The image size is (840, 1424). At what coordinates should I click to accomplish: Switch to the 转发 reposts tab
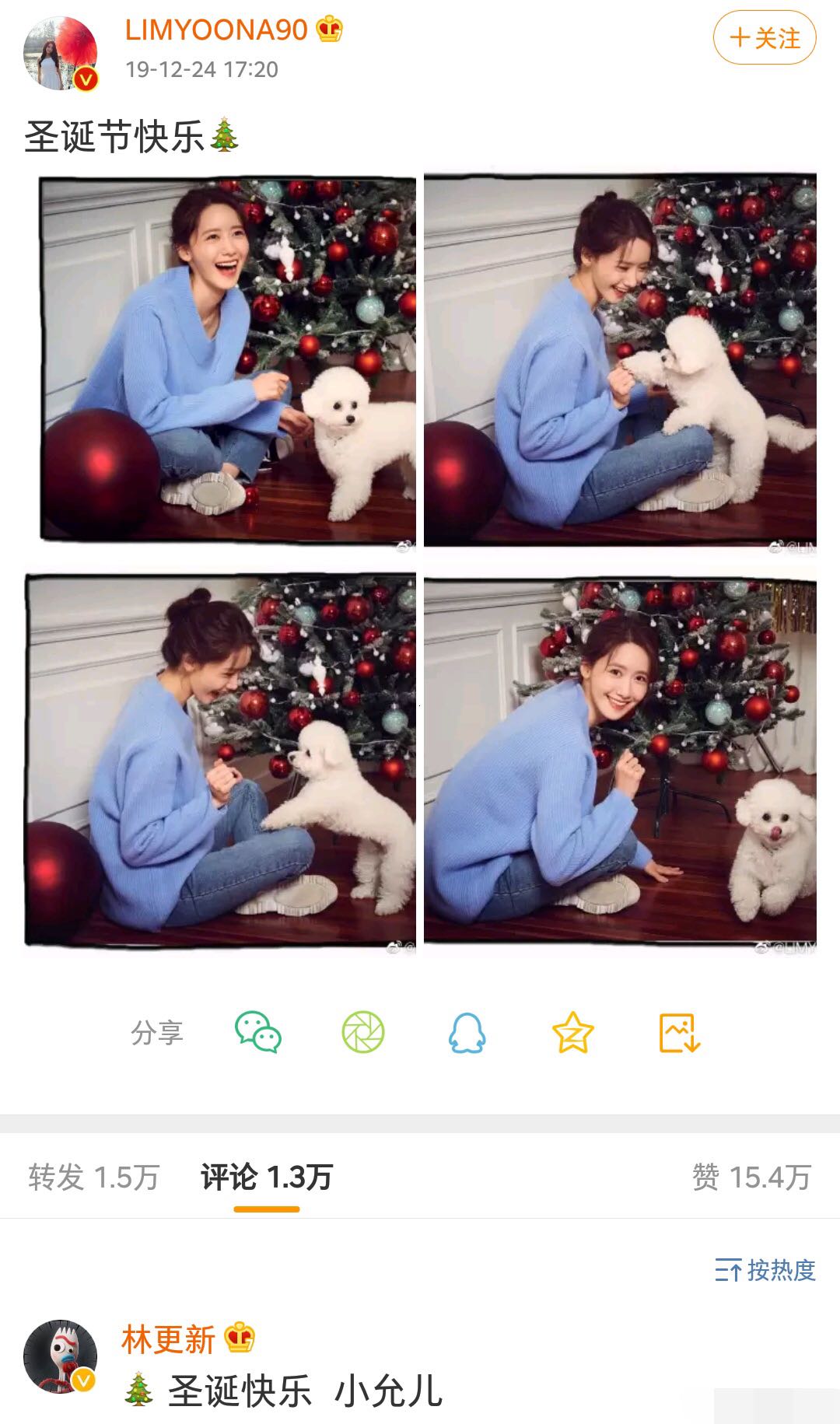point(93,1177)
